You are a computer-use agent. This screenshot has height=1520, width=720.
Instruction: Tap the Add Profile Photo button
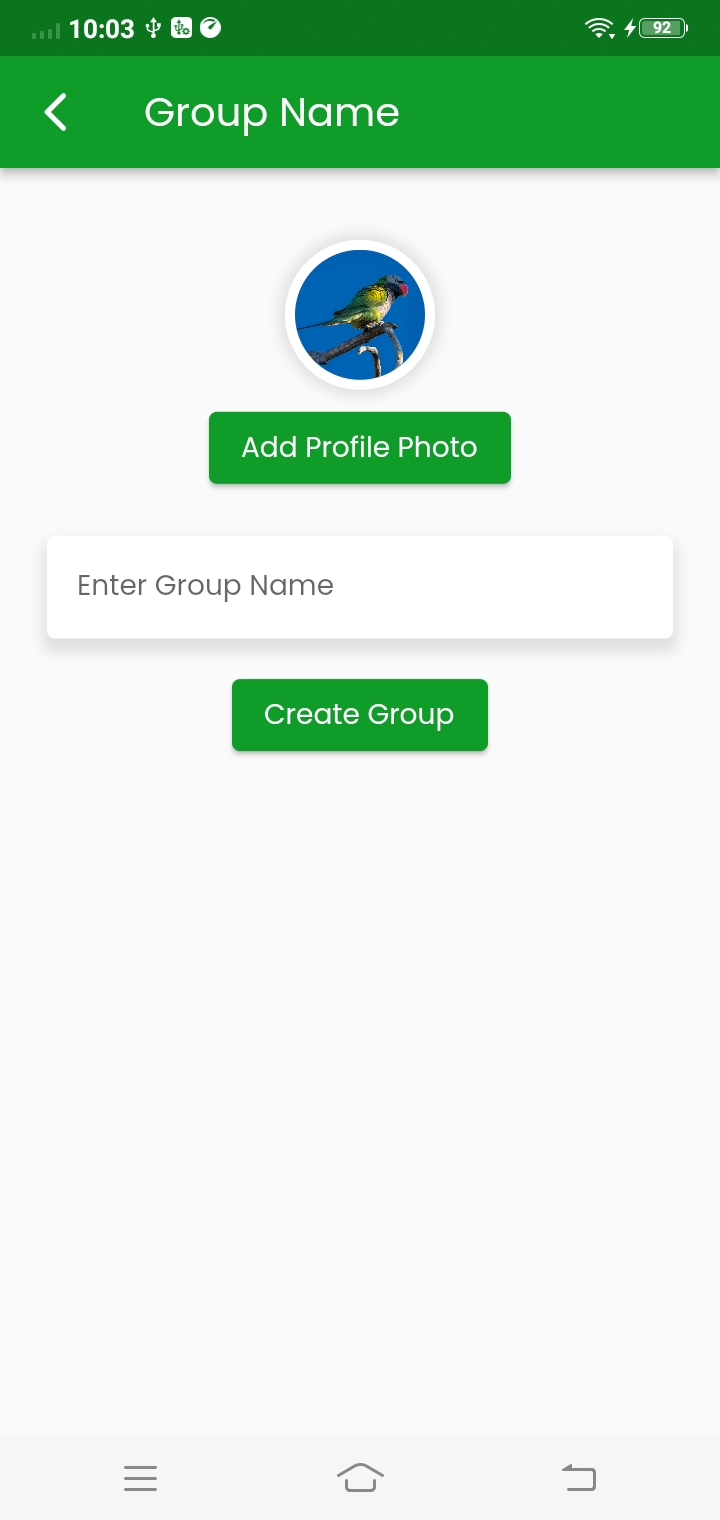point(359,447)
